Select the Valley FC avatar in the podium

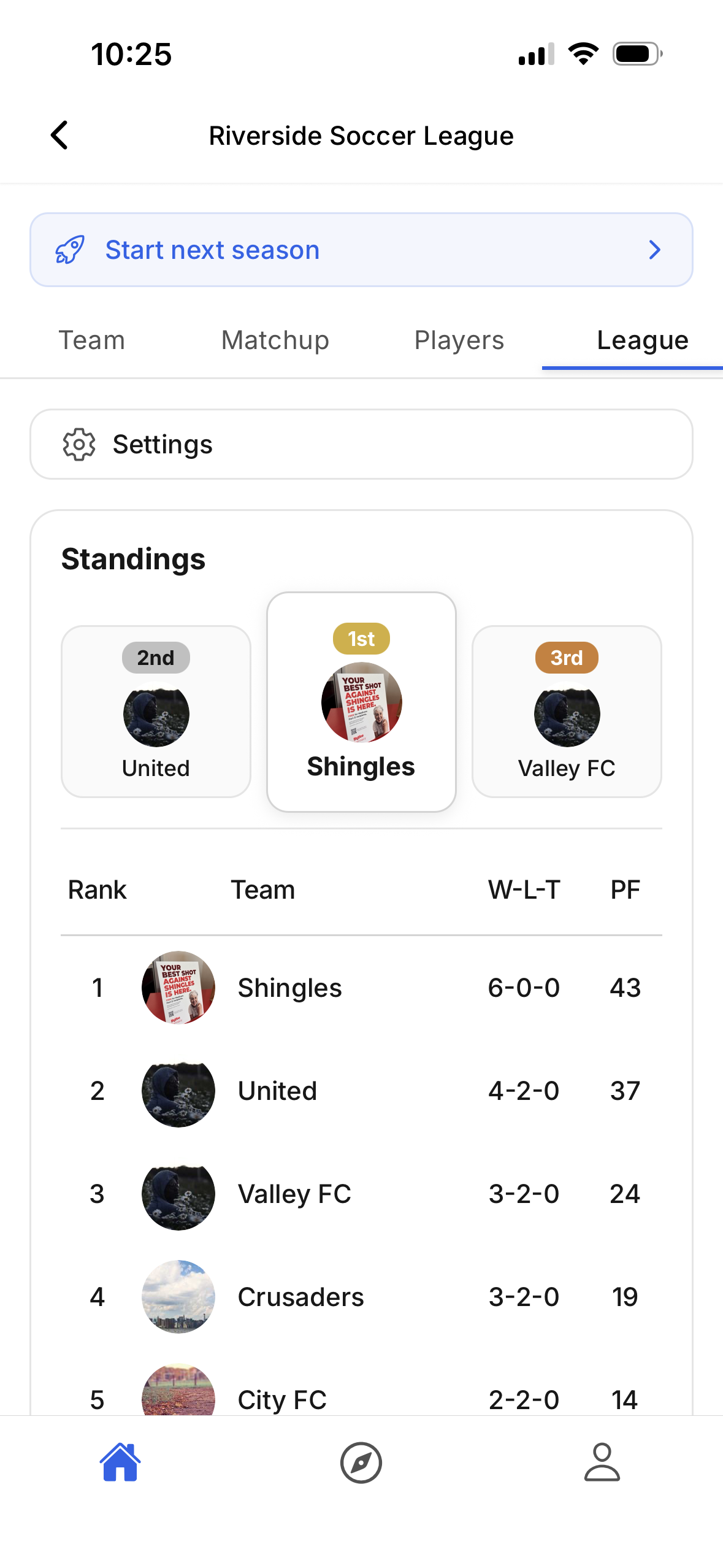click(567, 713)
